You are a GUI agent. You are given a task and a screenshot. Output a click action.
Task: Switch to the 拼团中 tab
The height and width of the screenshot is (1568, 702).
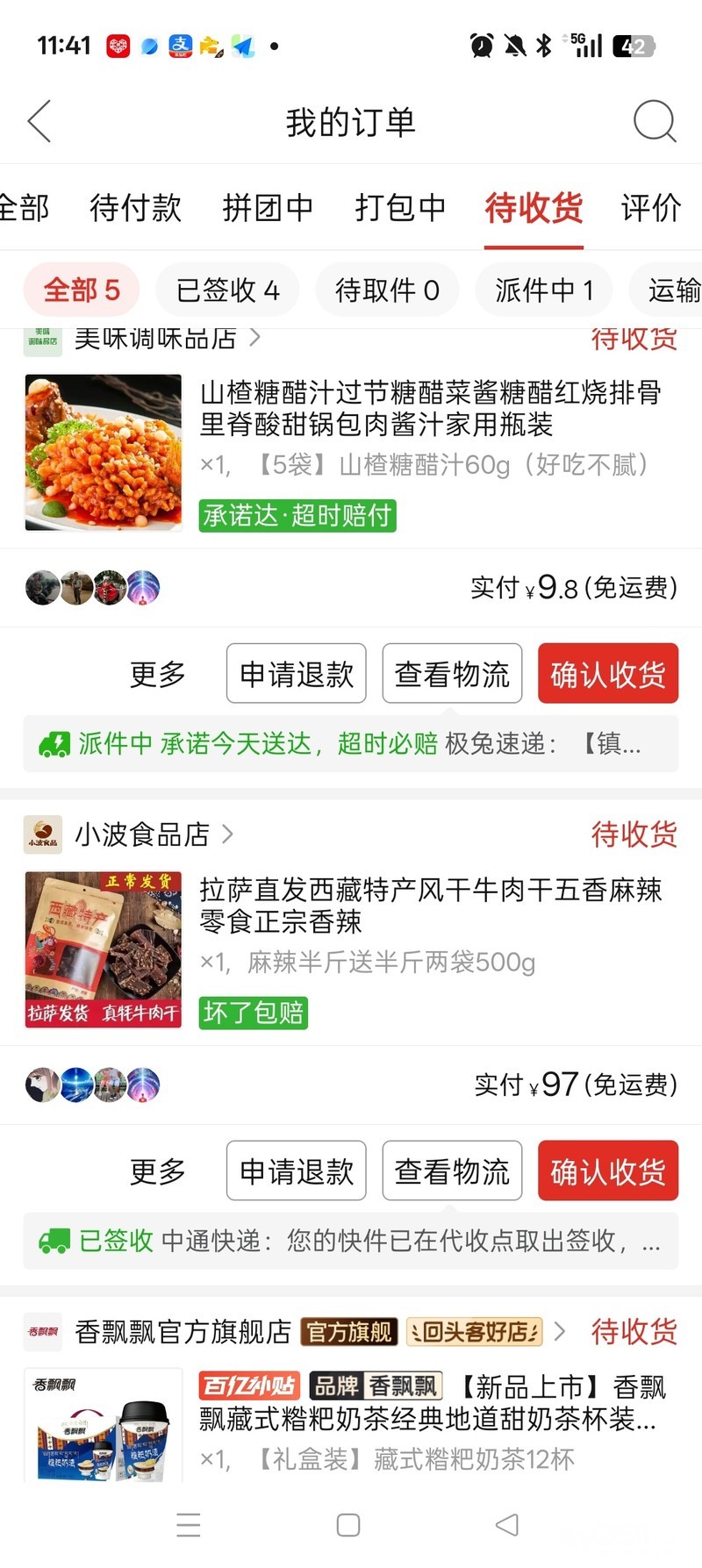(x=268, y=208)
